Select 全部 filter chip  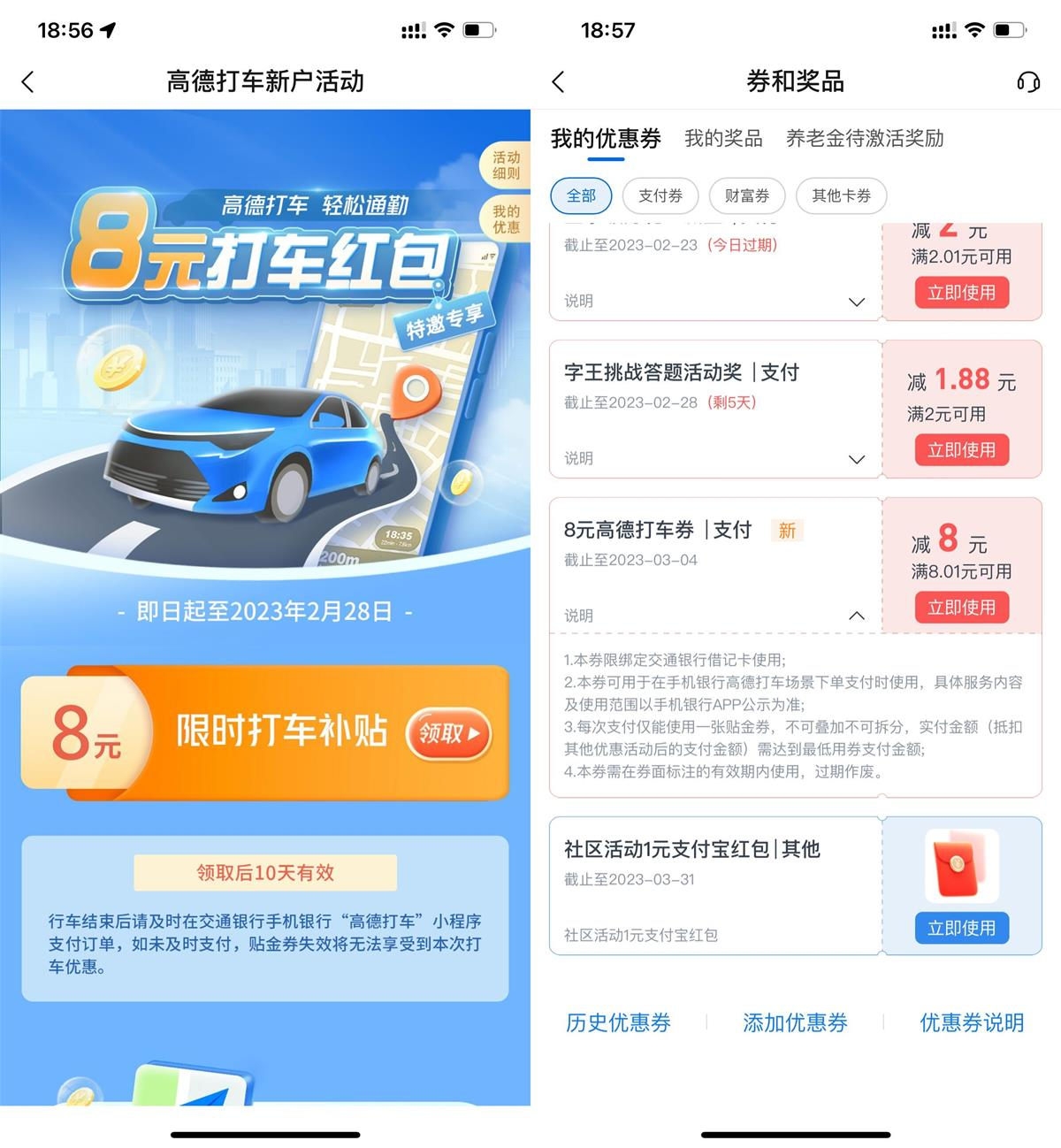tap(581, 195)
